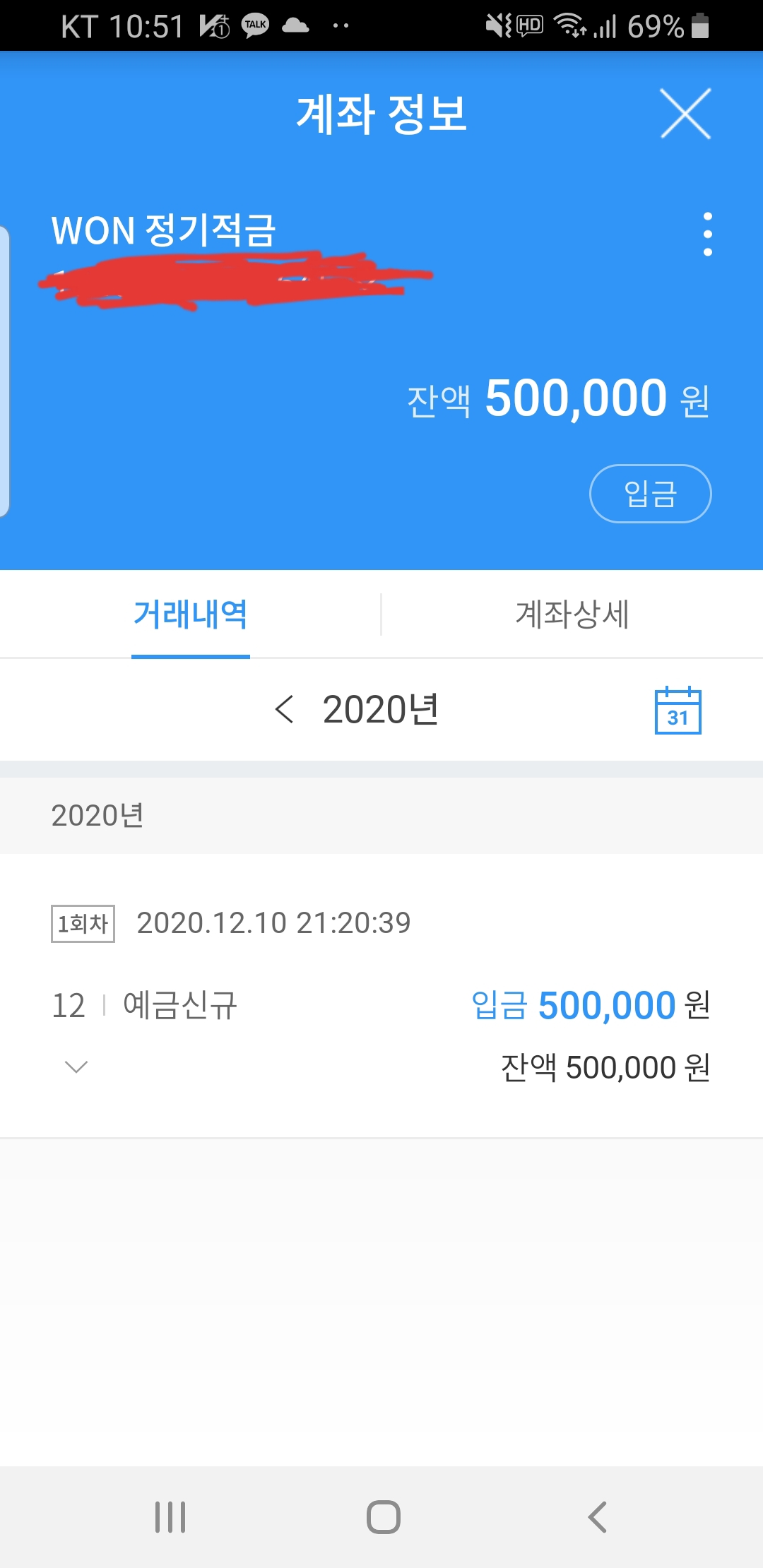
Task: Open the three-dot overflow menu
Action: [x=707, y=234]
